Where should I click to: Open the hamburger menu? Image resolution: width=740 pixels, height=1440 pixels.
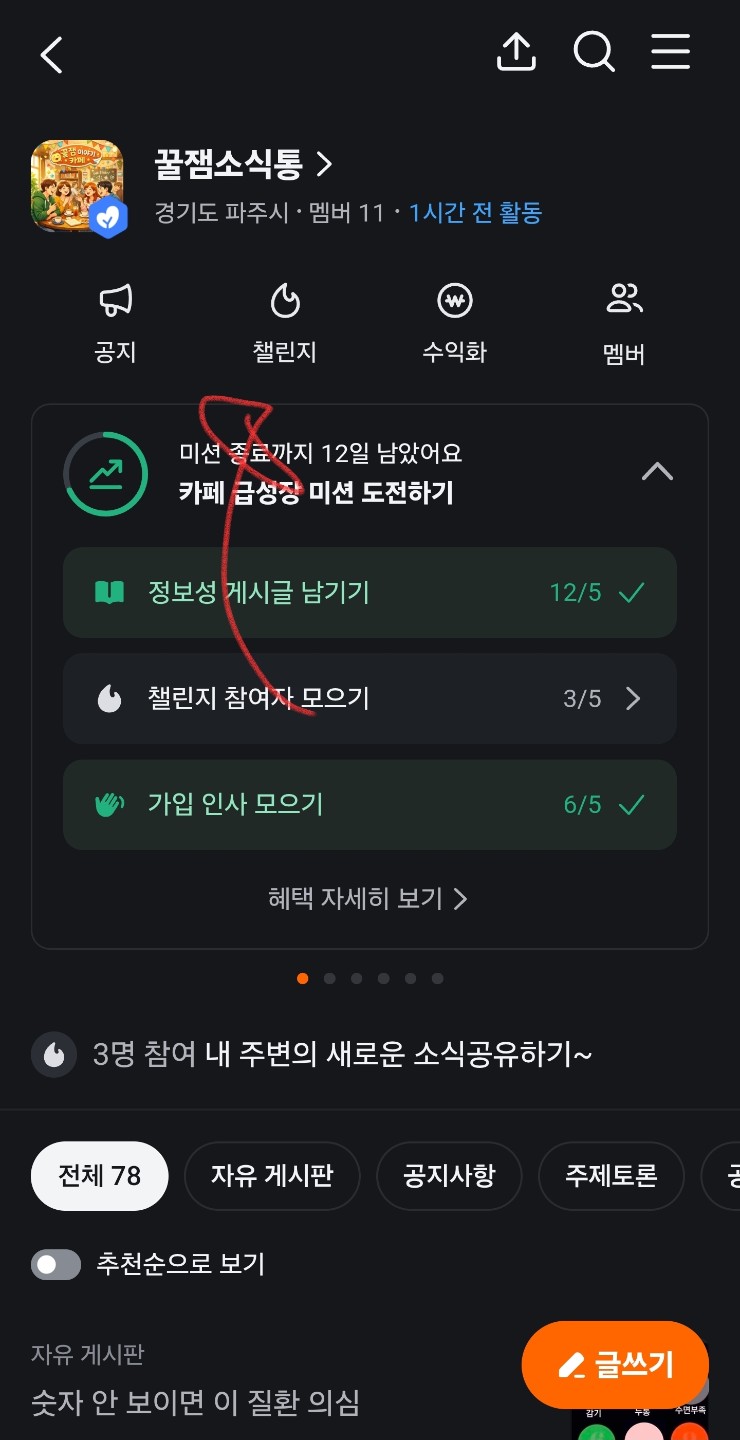[670, 52]
